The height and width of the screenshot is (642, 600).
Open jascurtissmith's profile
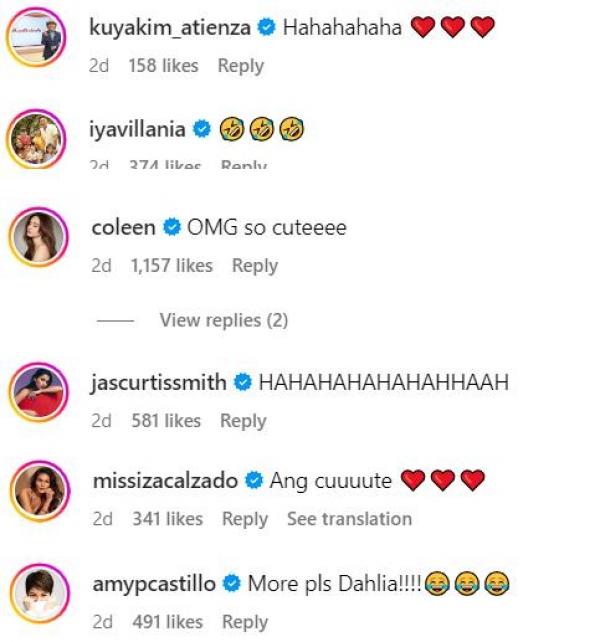pos(158,383)
